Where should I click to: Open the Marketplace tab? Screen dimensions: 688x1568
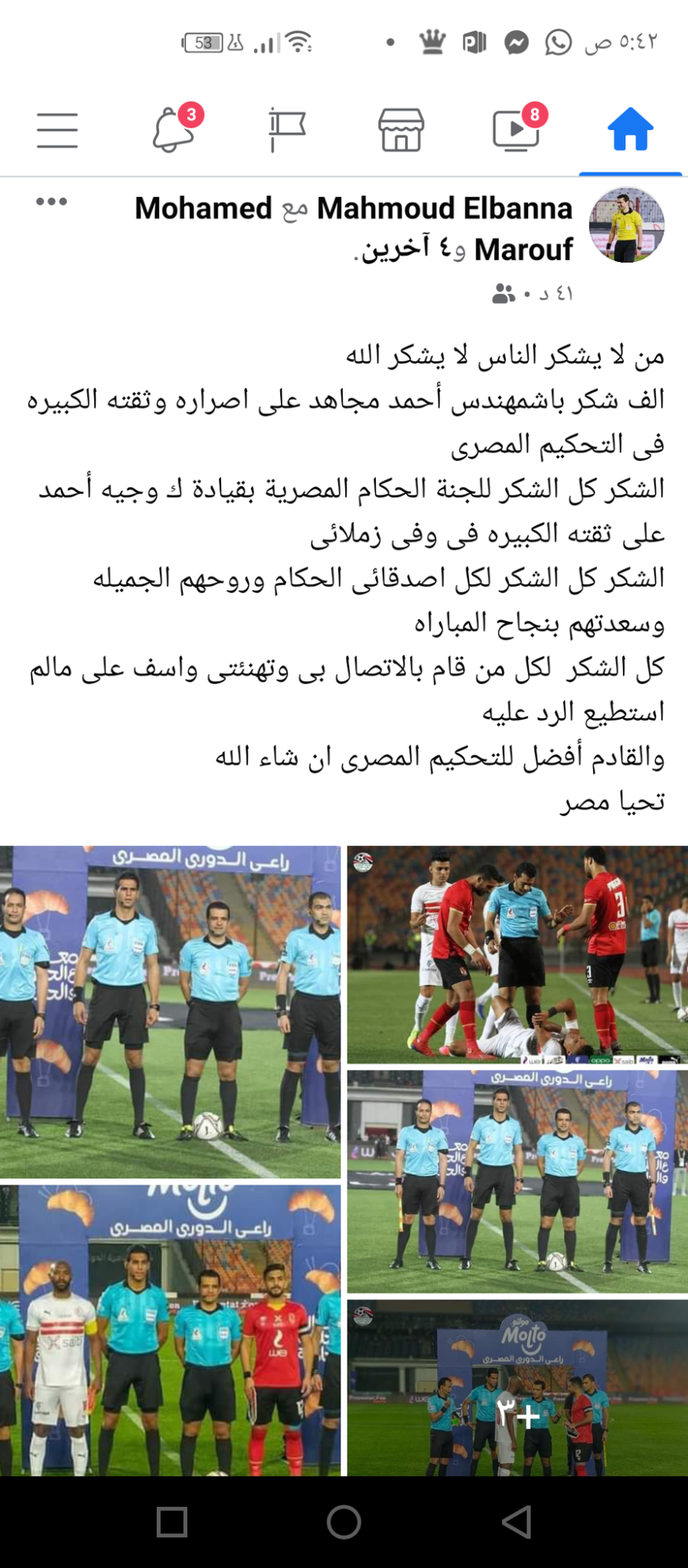pos(401,130)
